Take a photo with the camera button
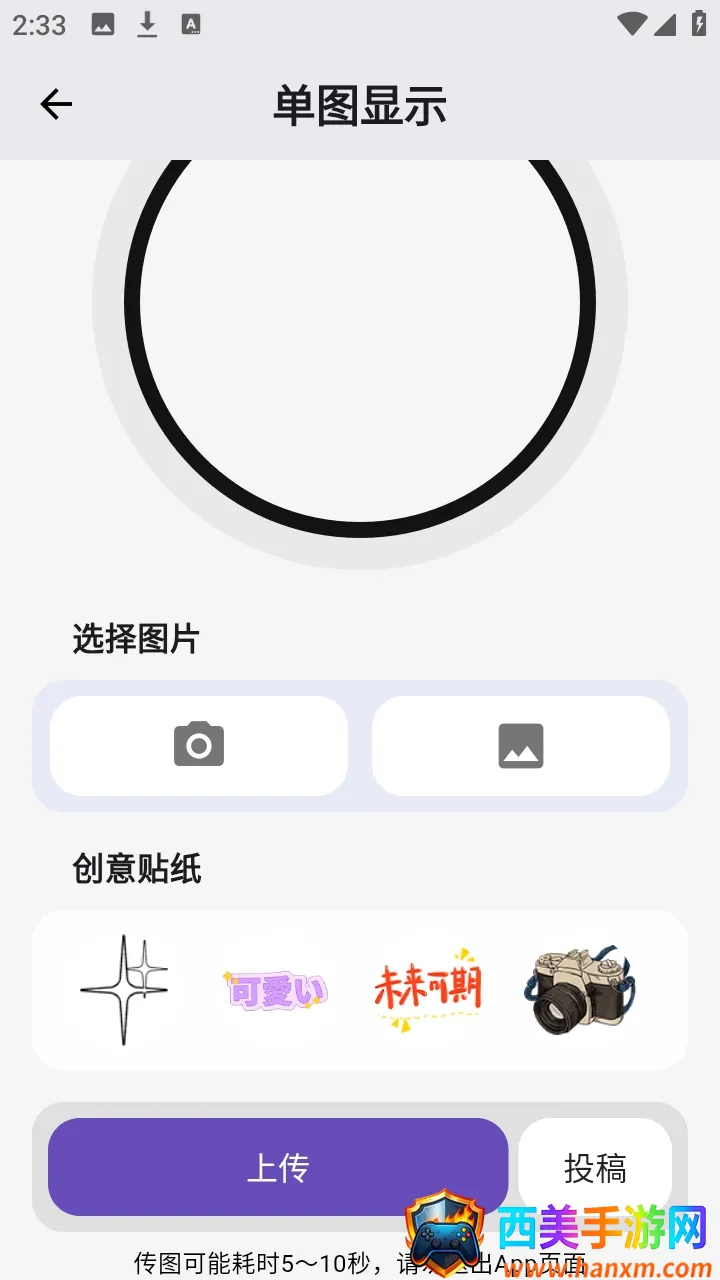The width and height of the screenshot is (720, 1280). point(199,746)
